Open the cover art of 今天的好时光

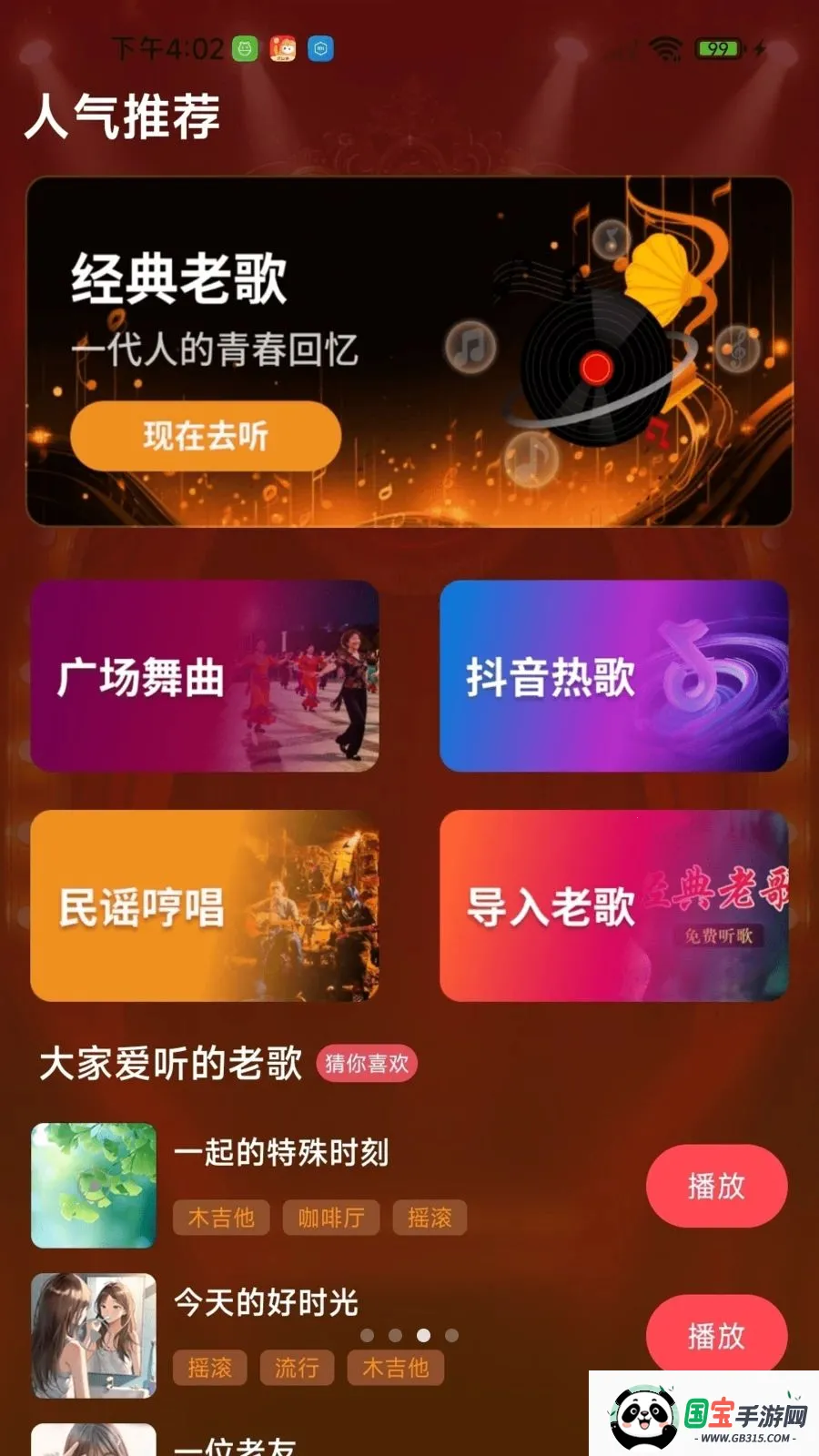(94, 1336)
